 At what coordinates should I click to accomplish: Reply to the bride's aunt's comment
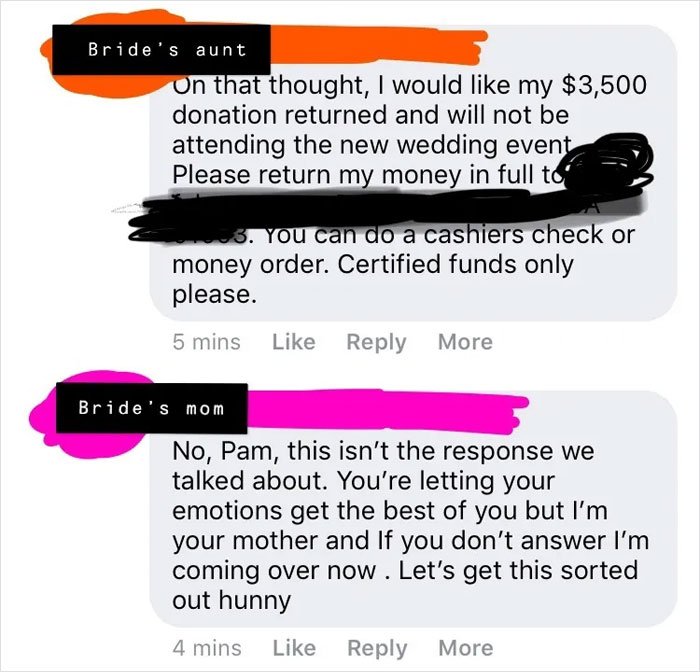(x=376, y=342)
